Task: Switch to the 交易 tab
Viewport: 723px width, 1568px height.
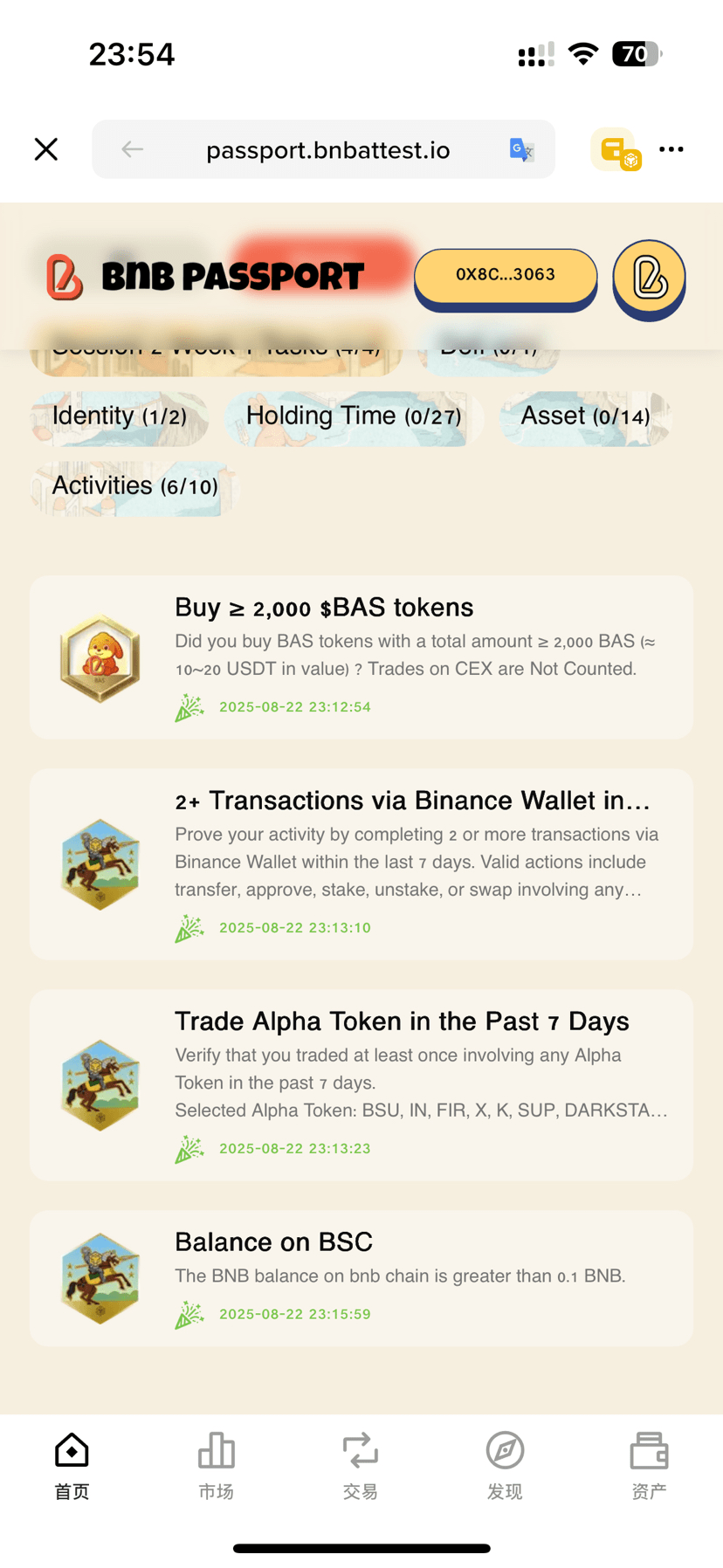Action: coord(360,1465)
